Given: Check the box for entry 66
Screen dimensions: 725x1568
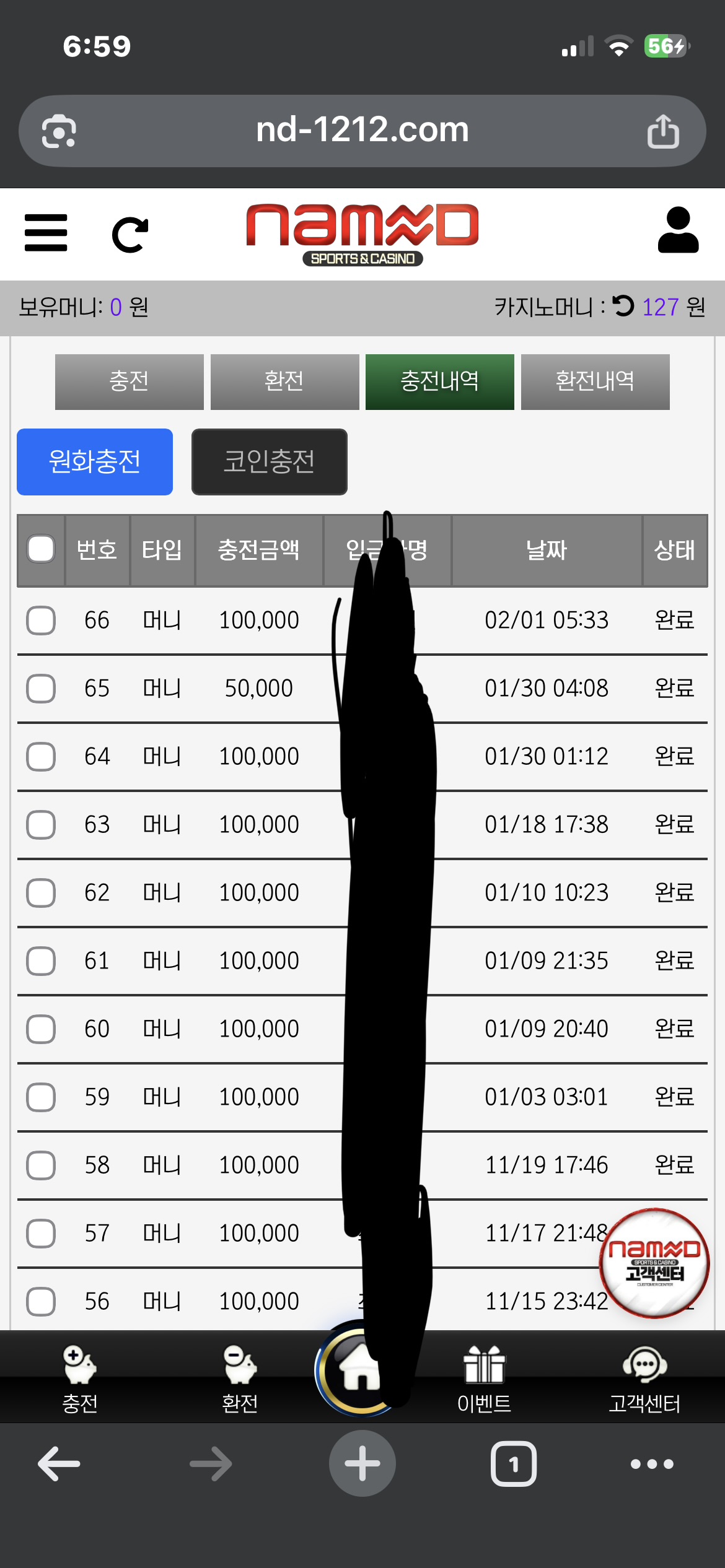Looking at the screenshot, I should [x=41, y=621].
